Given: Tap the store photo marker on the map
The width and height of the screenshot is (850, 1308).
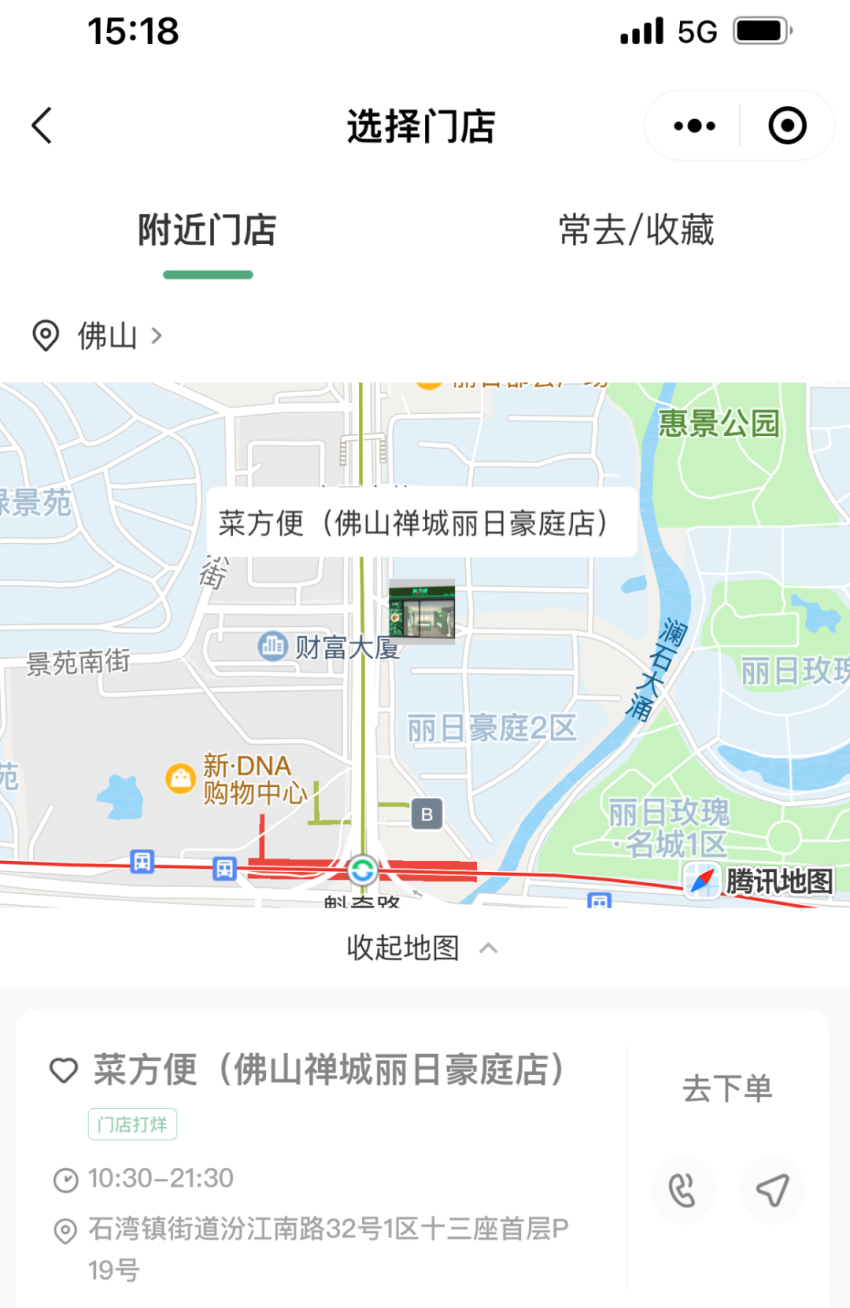Looking at the screenshot, I should click(x=420, y=610).
